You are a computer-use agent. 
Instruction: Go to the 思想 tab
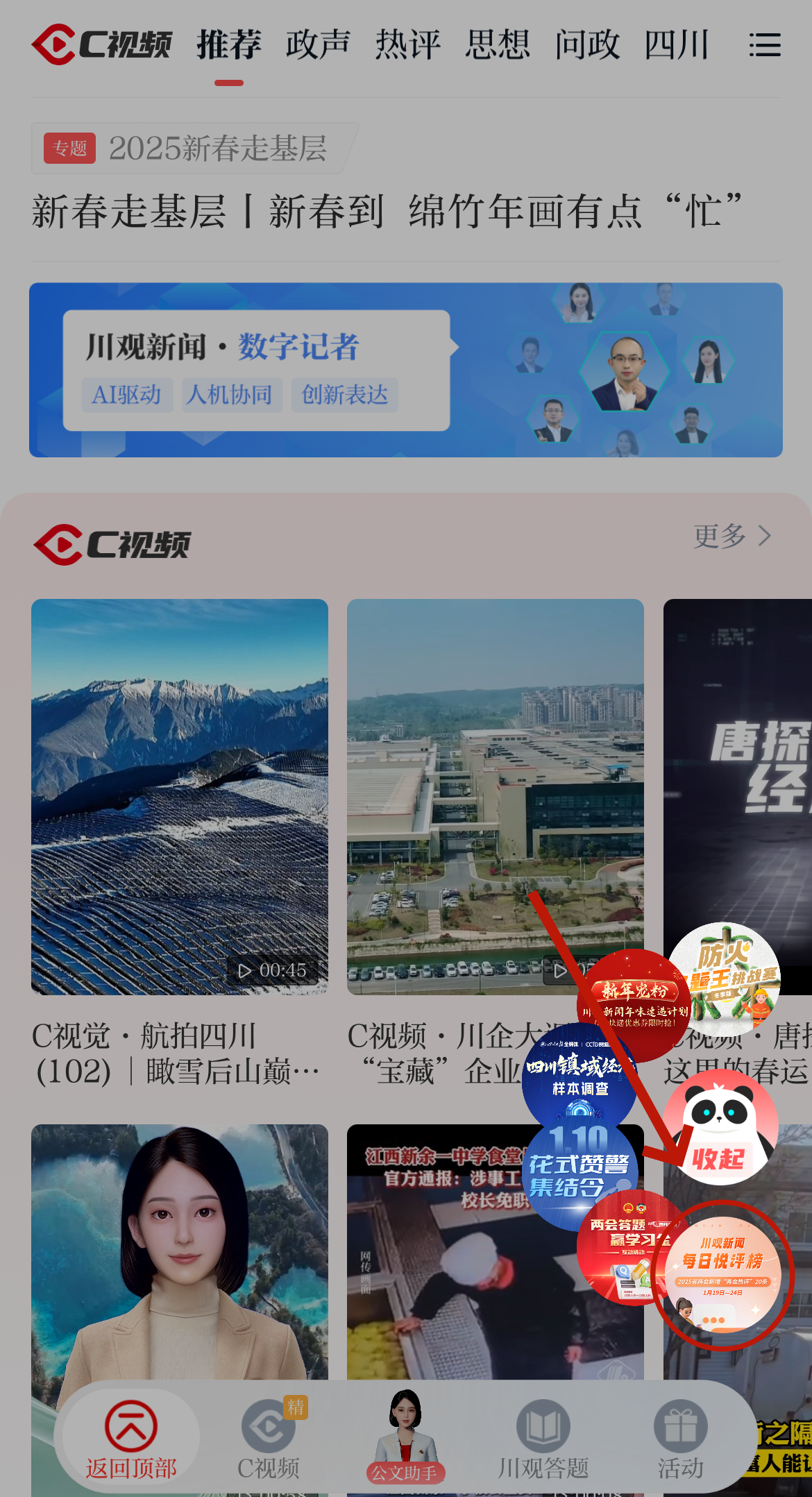(497, 45)
